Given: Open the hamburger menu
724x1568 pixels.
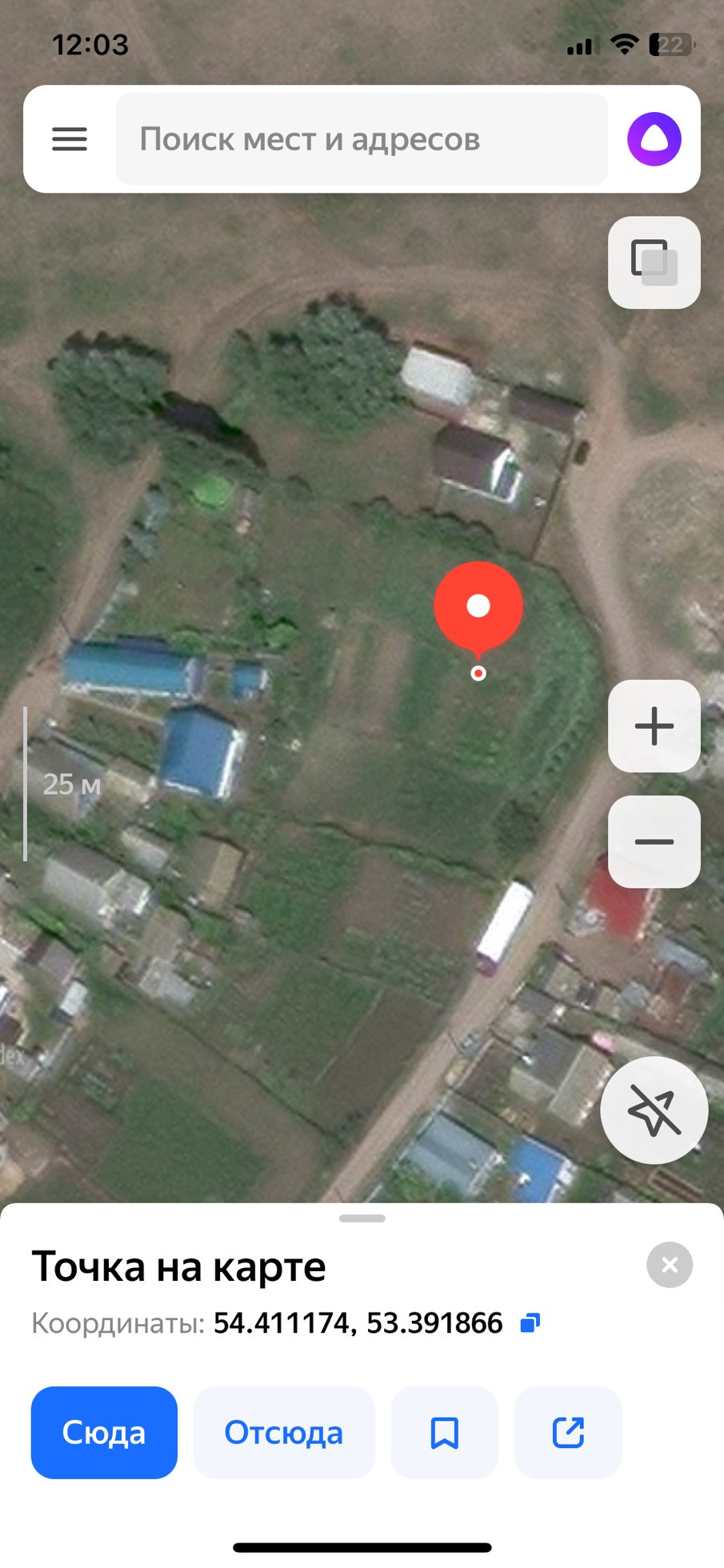Looking at the screenshot, I should click(x=70, y=139).
